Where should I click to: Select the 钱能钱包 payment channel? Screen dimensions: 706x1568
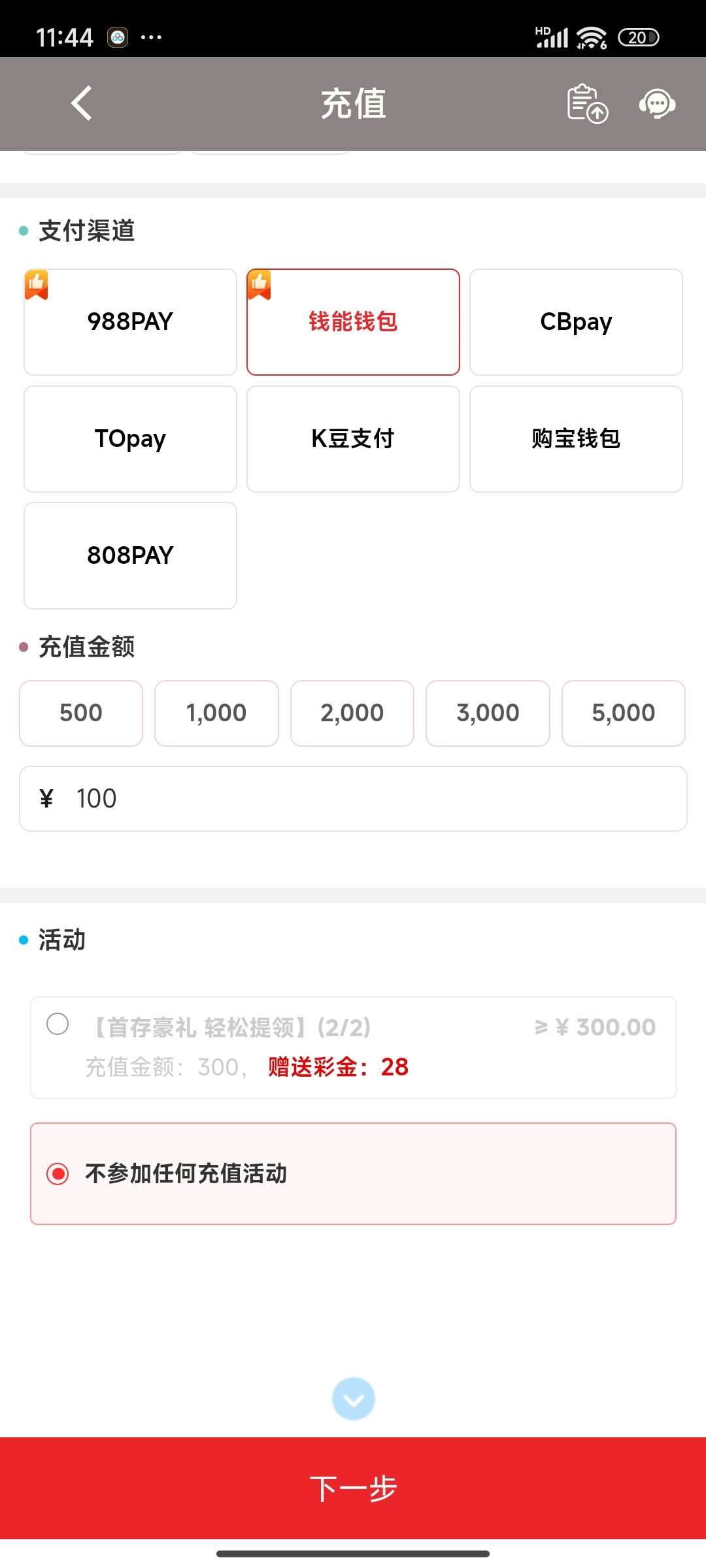[353, 321]
